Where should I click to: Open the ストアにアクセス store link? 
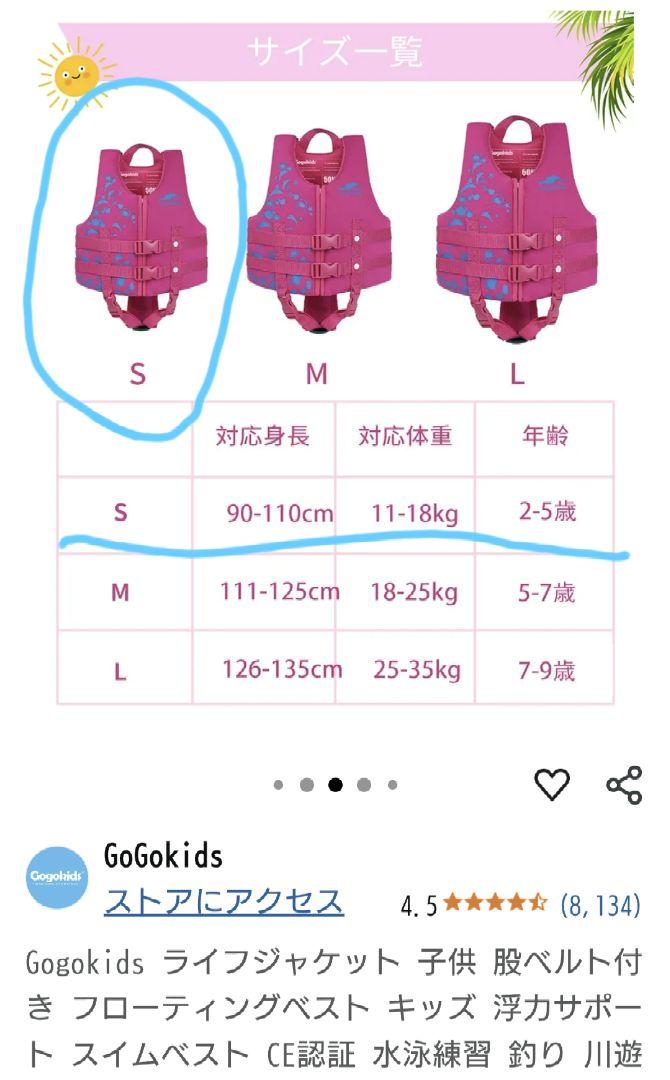pyautogui.click(x=224, y=902)
